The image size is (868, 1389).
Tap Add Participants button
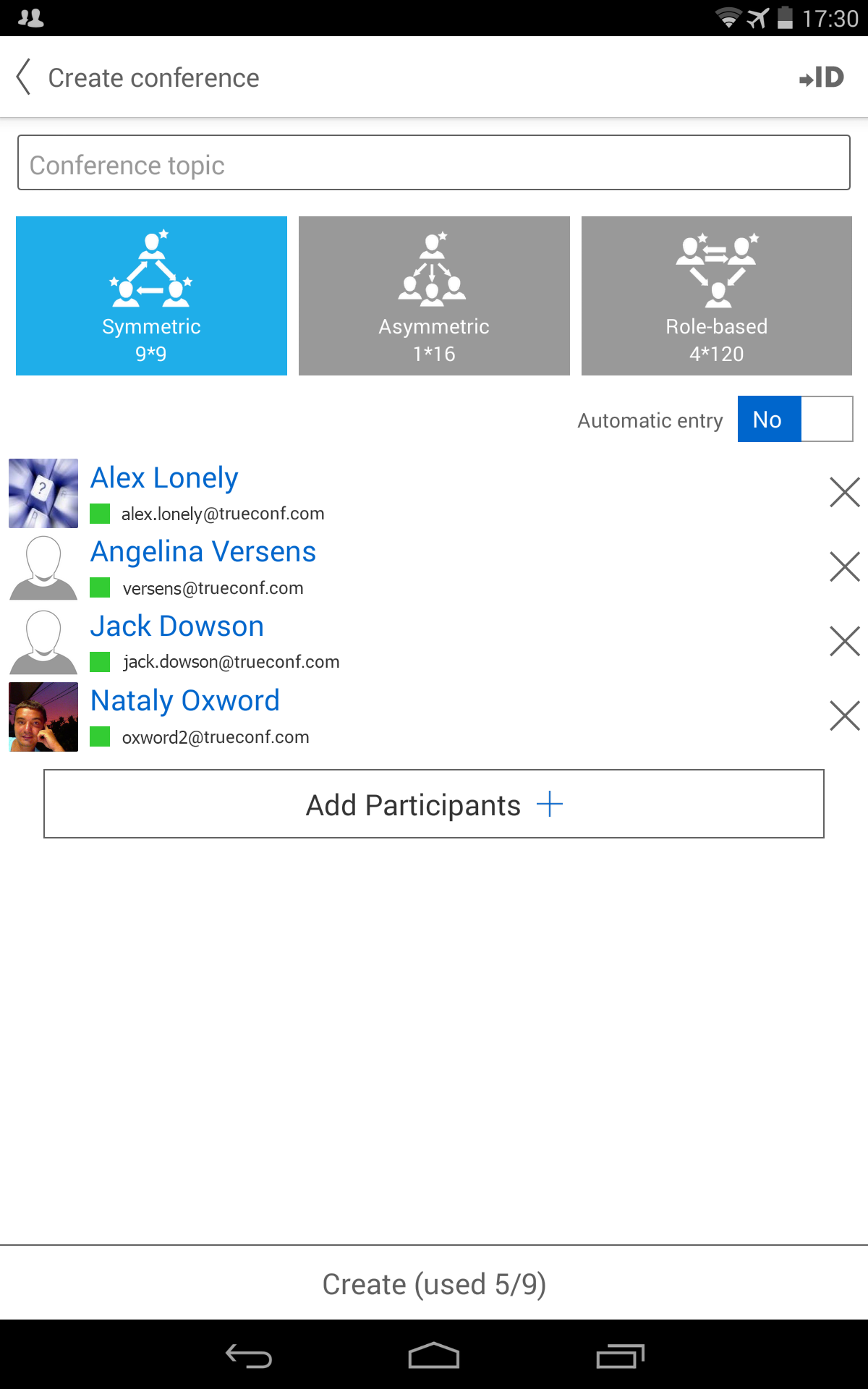[434, 804]
